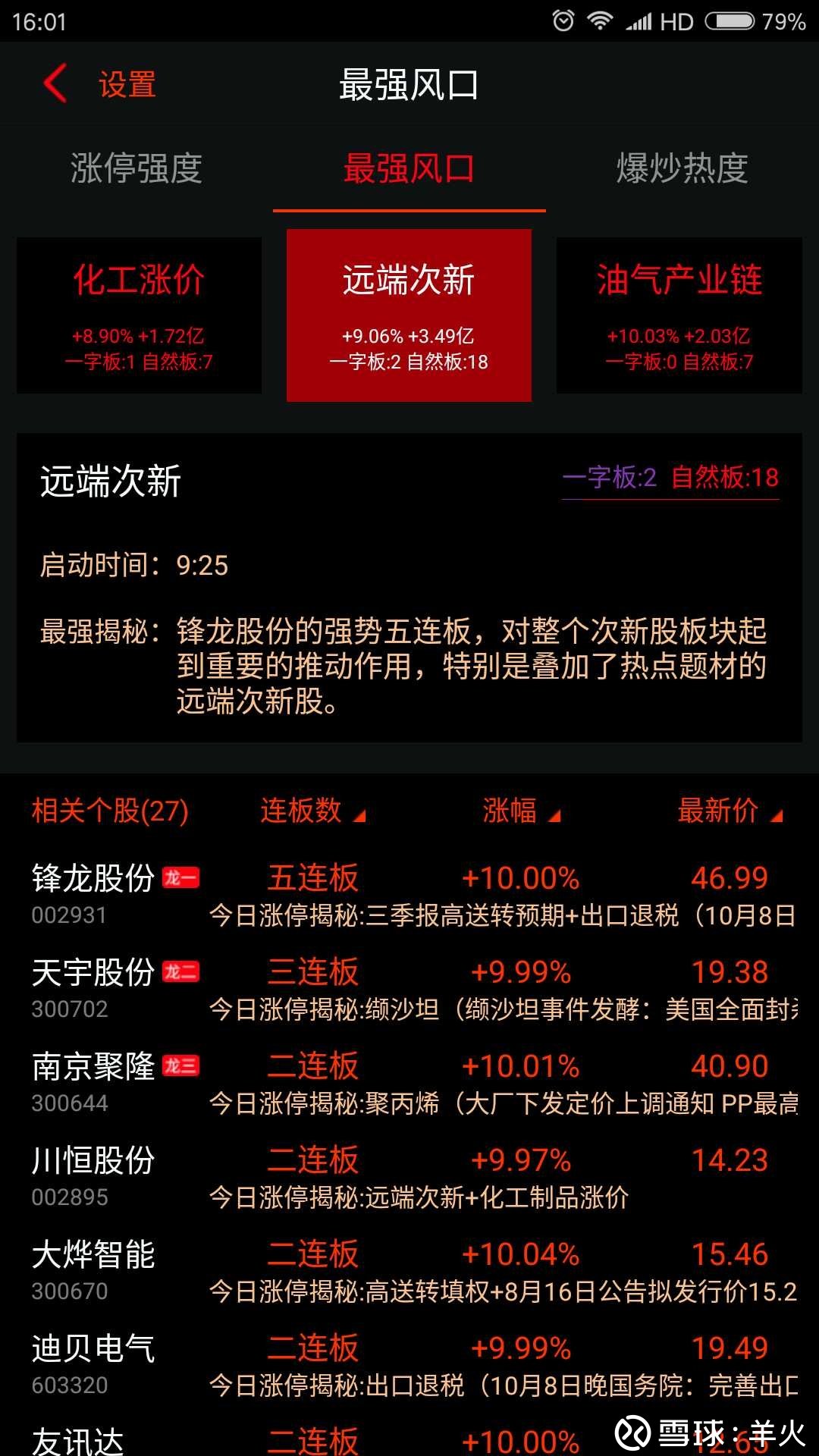This screenshot has width=819, height=1456.
Task: Open the 油气产业链 theme card
Action: point(679,315)
